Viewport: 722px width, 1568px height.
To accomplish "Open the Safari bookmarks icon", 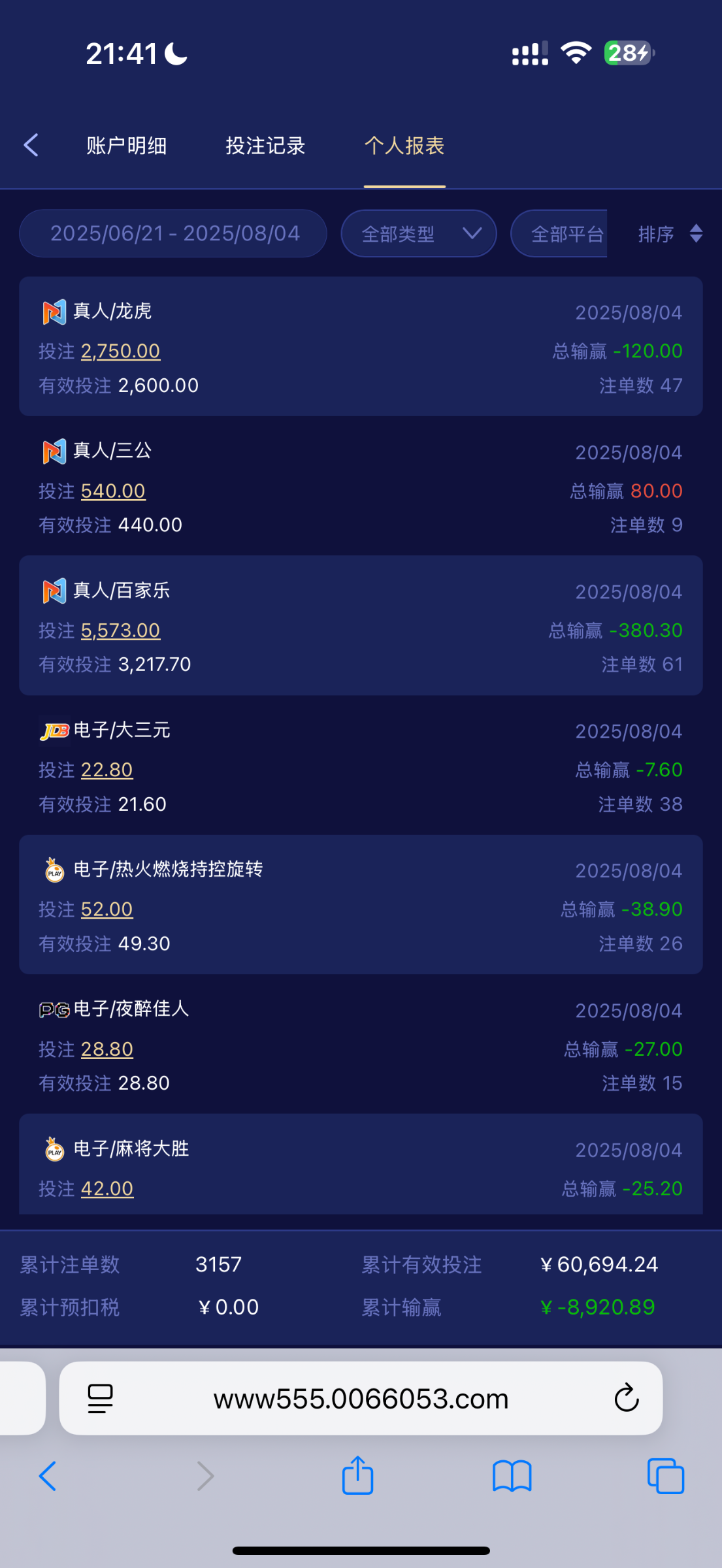I will [x=512, y=1475].
